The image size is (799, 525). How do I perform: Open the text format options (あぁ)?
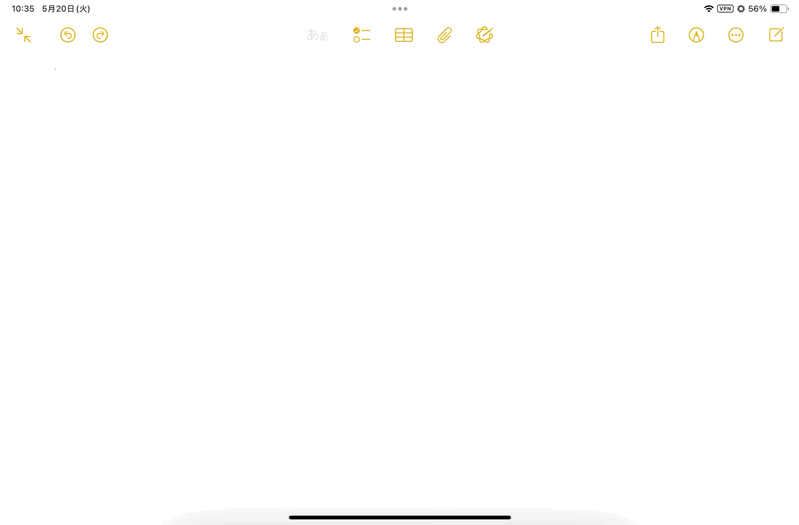coord(318,35)
